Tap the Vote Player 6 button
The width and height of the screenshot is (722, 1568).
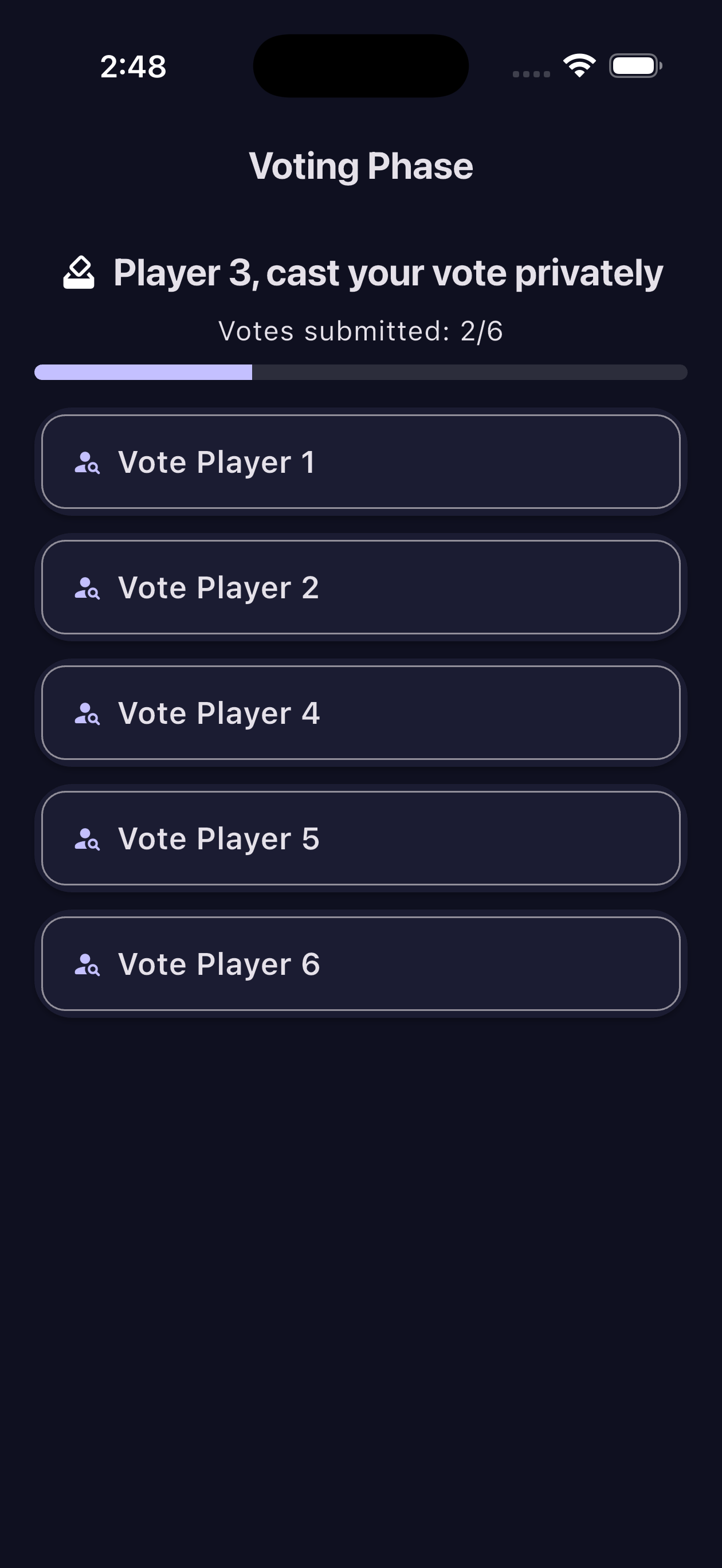point(360,963)
